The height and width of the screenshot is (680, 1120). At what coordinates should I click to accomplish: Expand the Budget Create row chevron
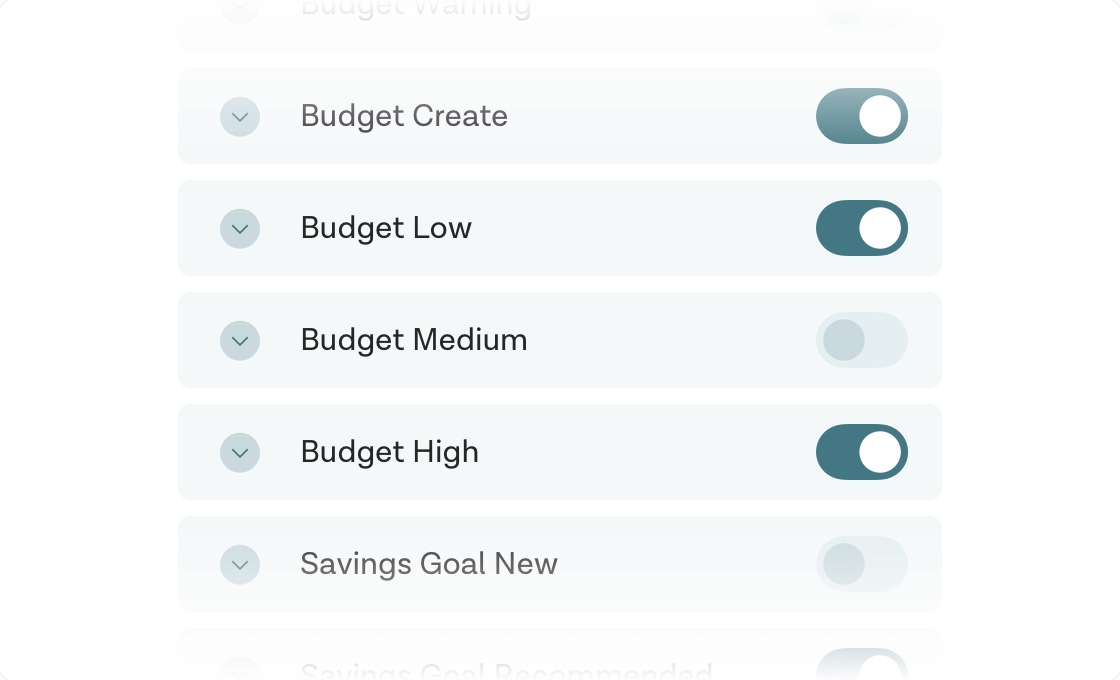(x=240, y=117)
